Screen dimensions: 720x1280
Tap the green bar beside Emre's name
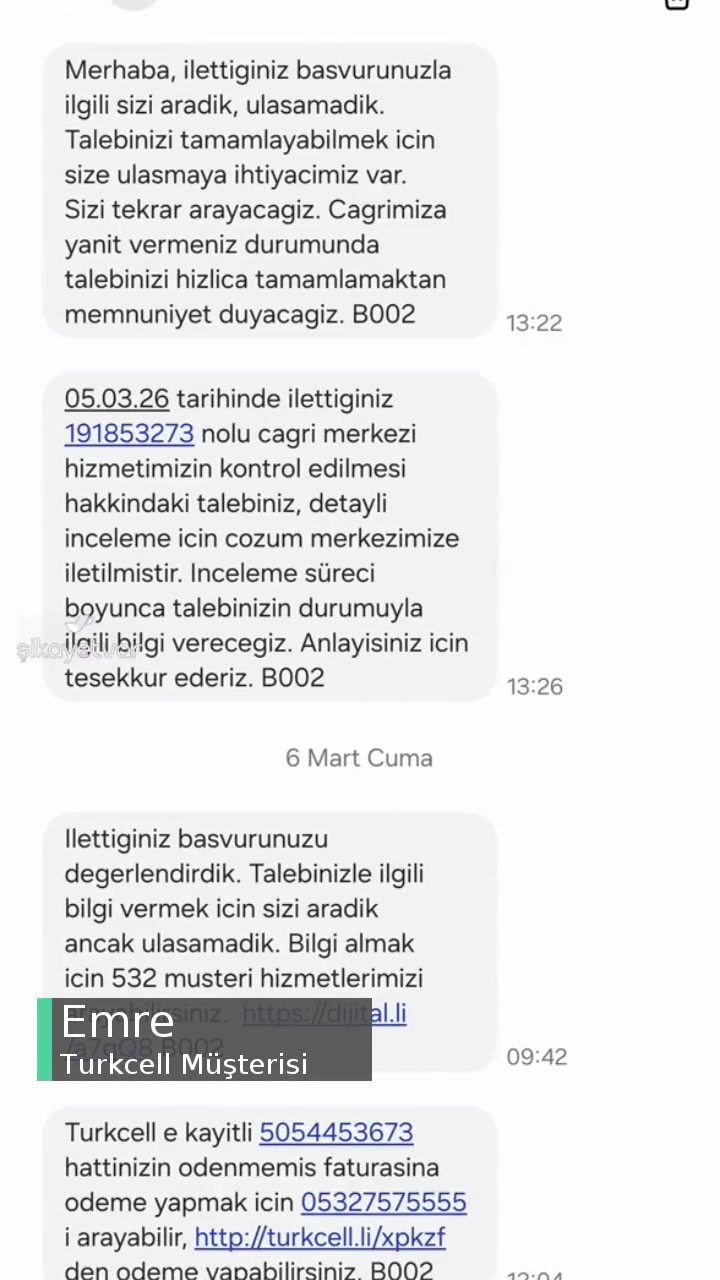click(43, 1040)
